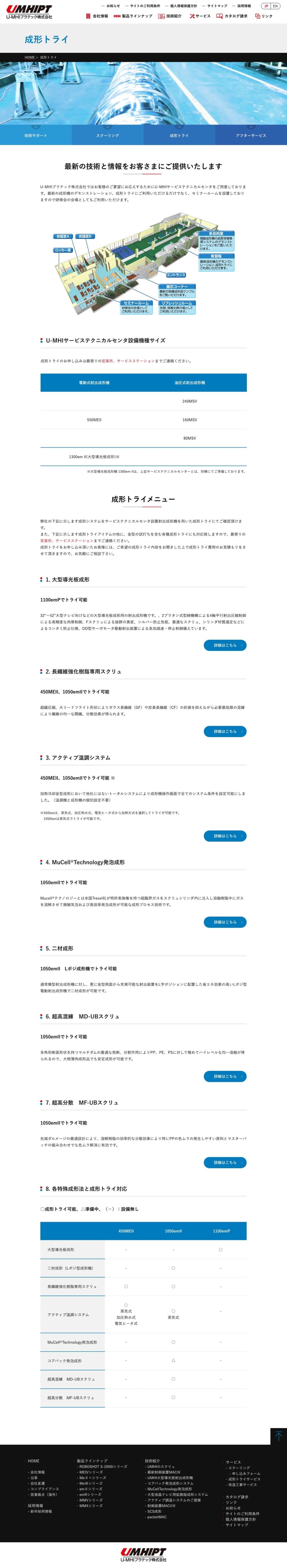Open the footer link 新卒採用情報
The image size is (287, 1568).
(41, 1511)
